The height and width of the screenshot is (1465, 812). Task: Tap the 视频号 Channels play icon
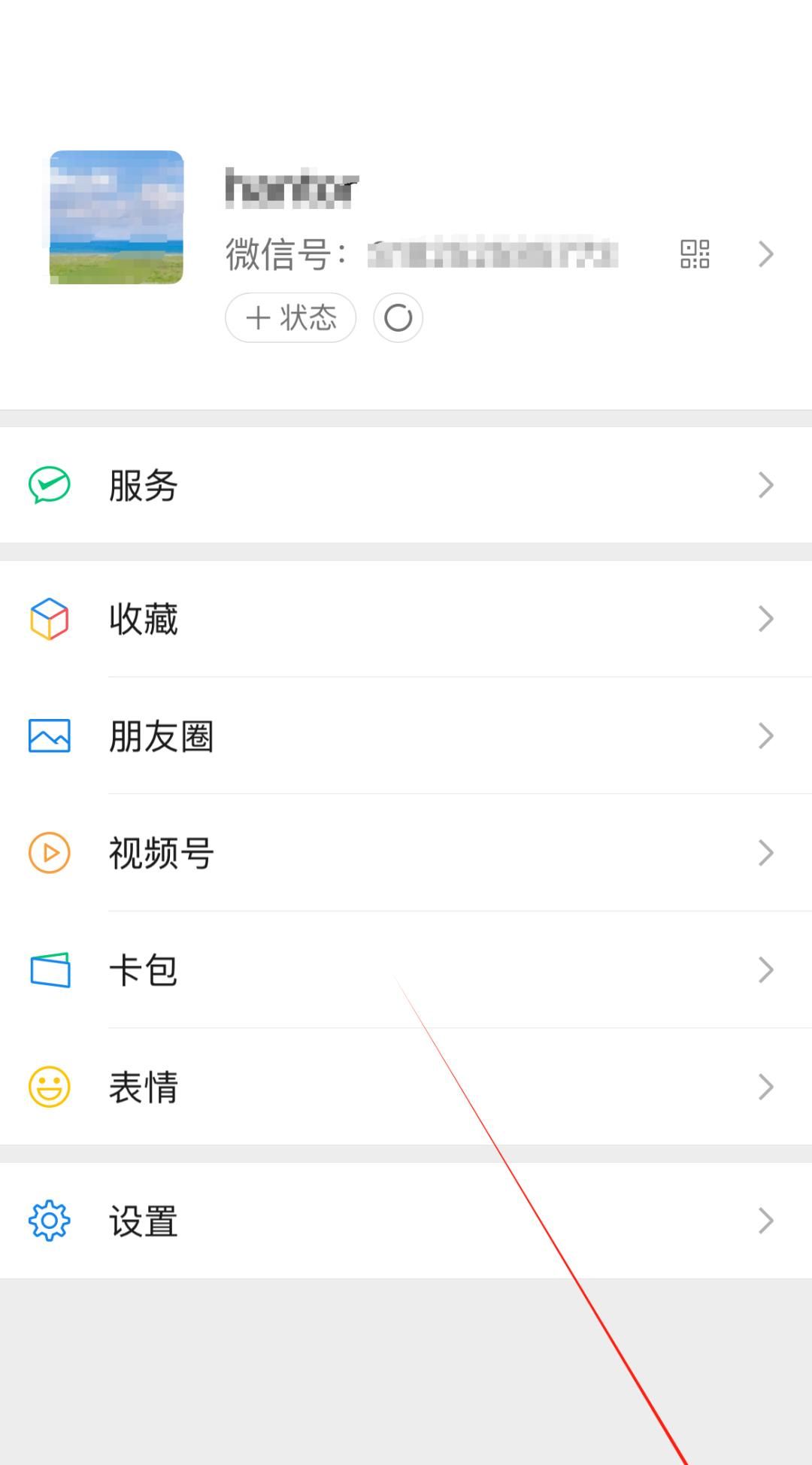pos(48,853)
